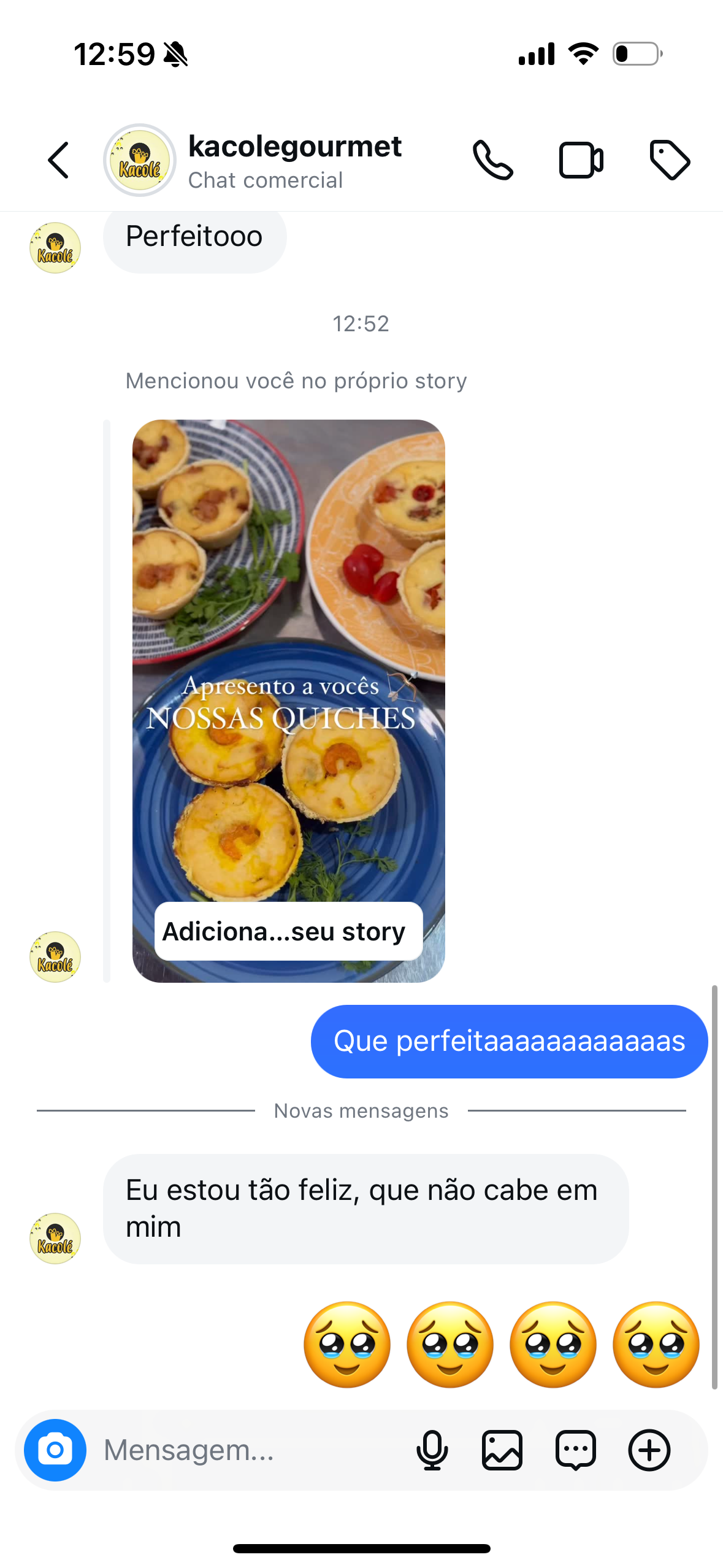Viewport: 723px width, 1568px height.
Task: Record a voice message with microphone
Action: [x=432, y=1450]
